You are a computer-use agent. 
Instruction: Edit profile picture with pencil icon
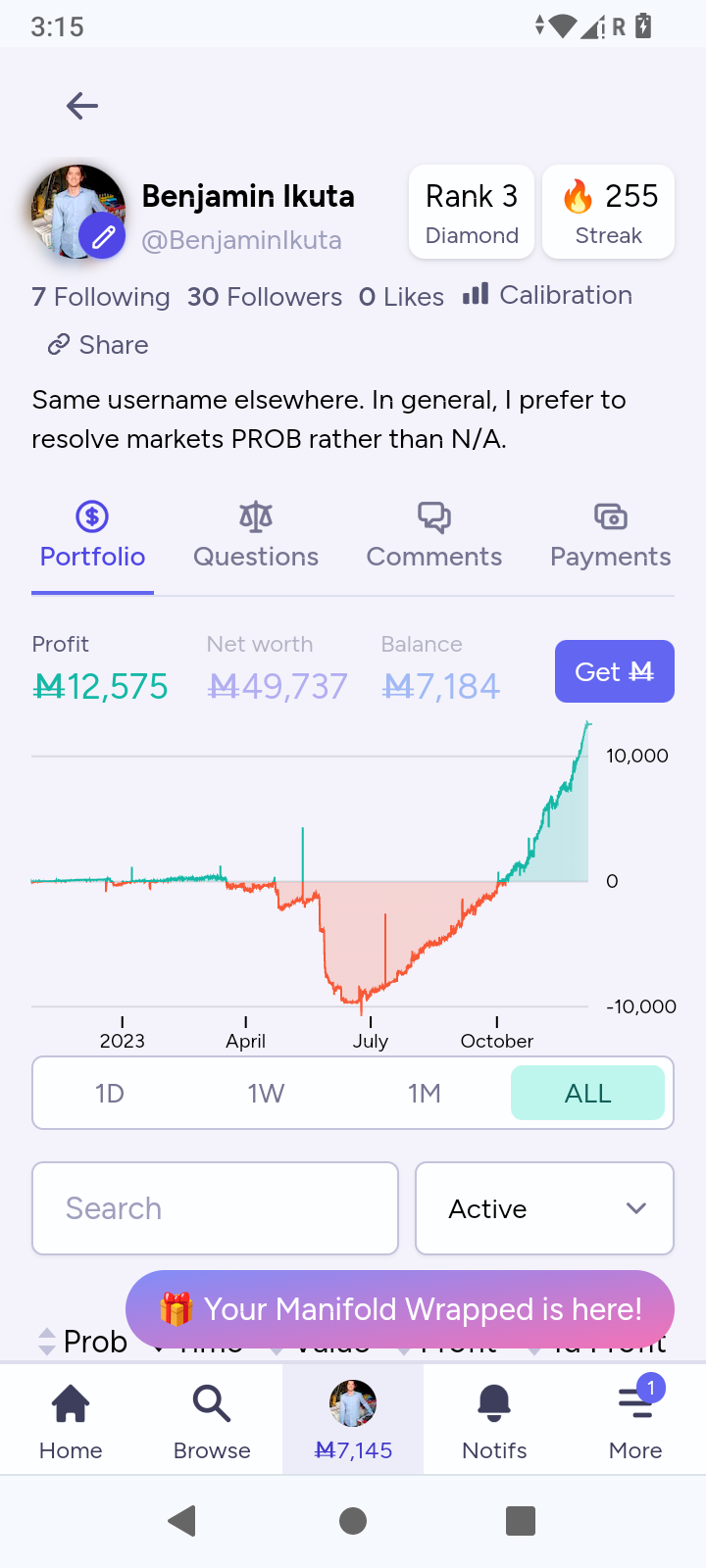[x=102, y=236]
